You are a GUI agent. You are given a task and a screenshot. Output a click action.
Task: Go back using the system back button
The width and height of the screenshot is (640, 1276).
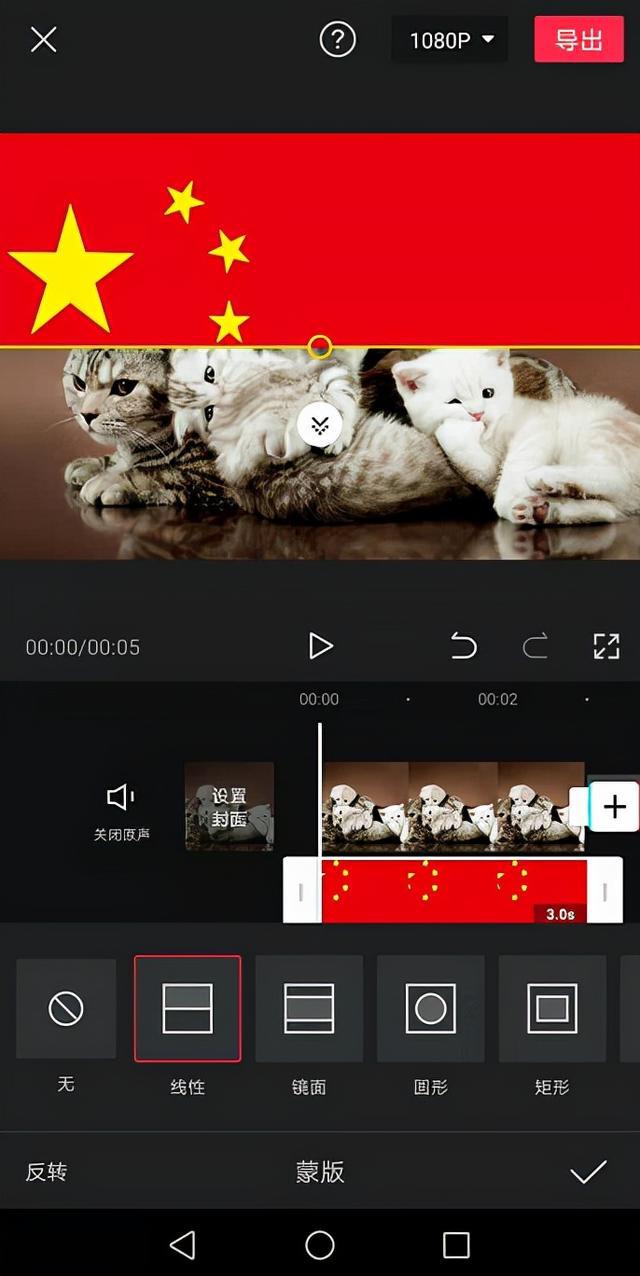coord(182,1244)
